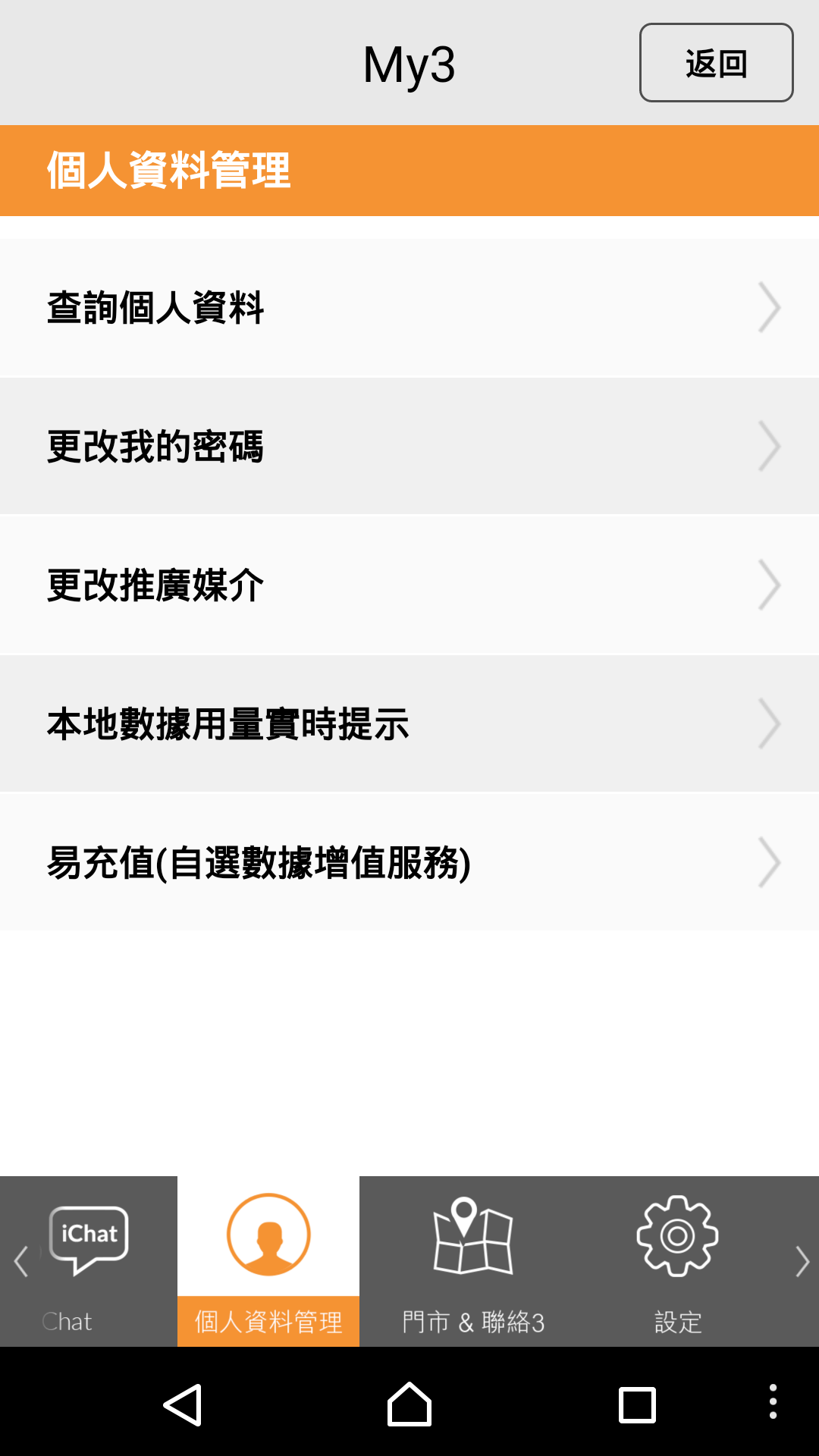
Task: Go to the Android home screen
Action: point(409,1404)
